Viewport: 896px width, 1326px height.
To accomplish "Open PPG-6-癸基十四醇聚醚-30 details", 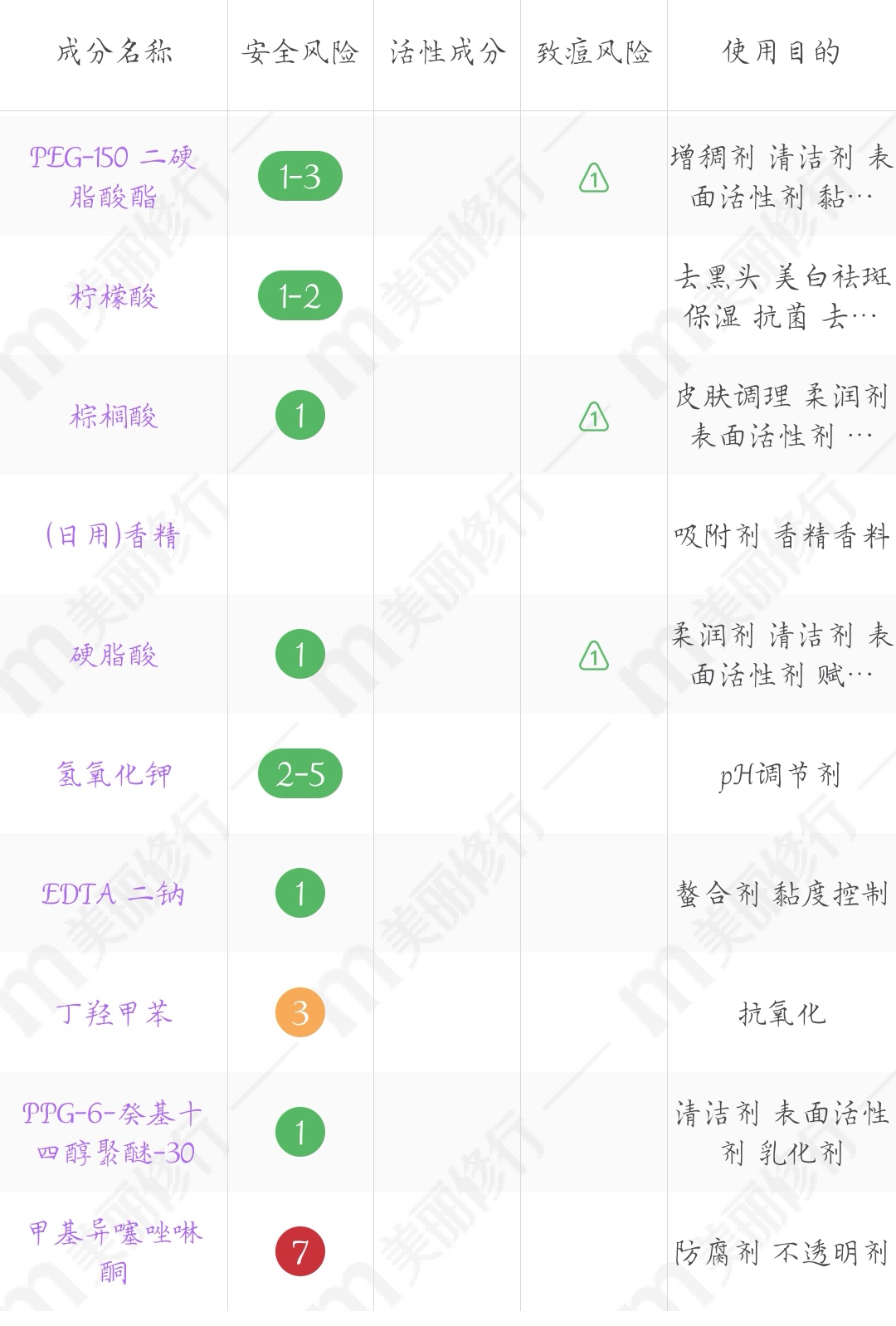I will tap(114, 1133).
